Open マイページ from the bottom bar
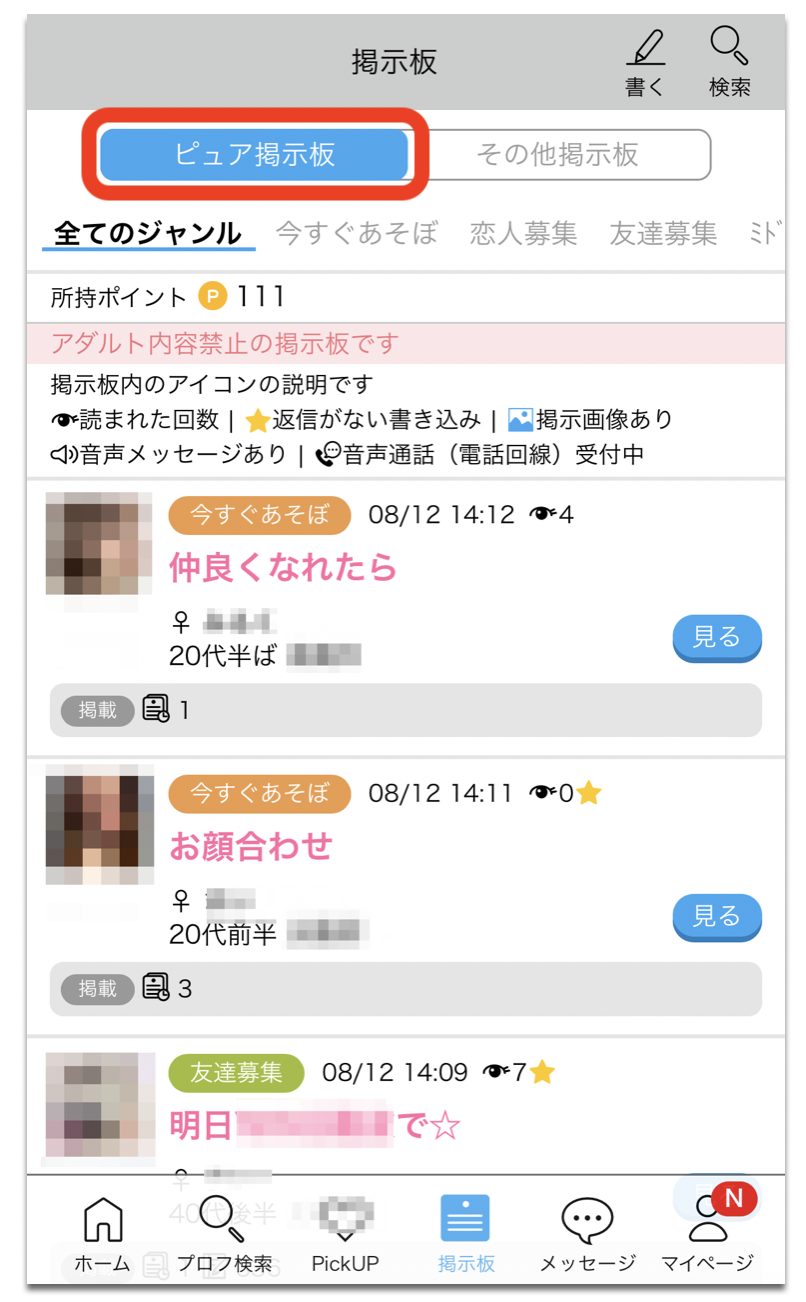This screenshot has width=806, height=1302. tap(707, 1234)
